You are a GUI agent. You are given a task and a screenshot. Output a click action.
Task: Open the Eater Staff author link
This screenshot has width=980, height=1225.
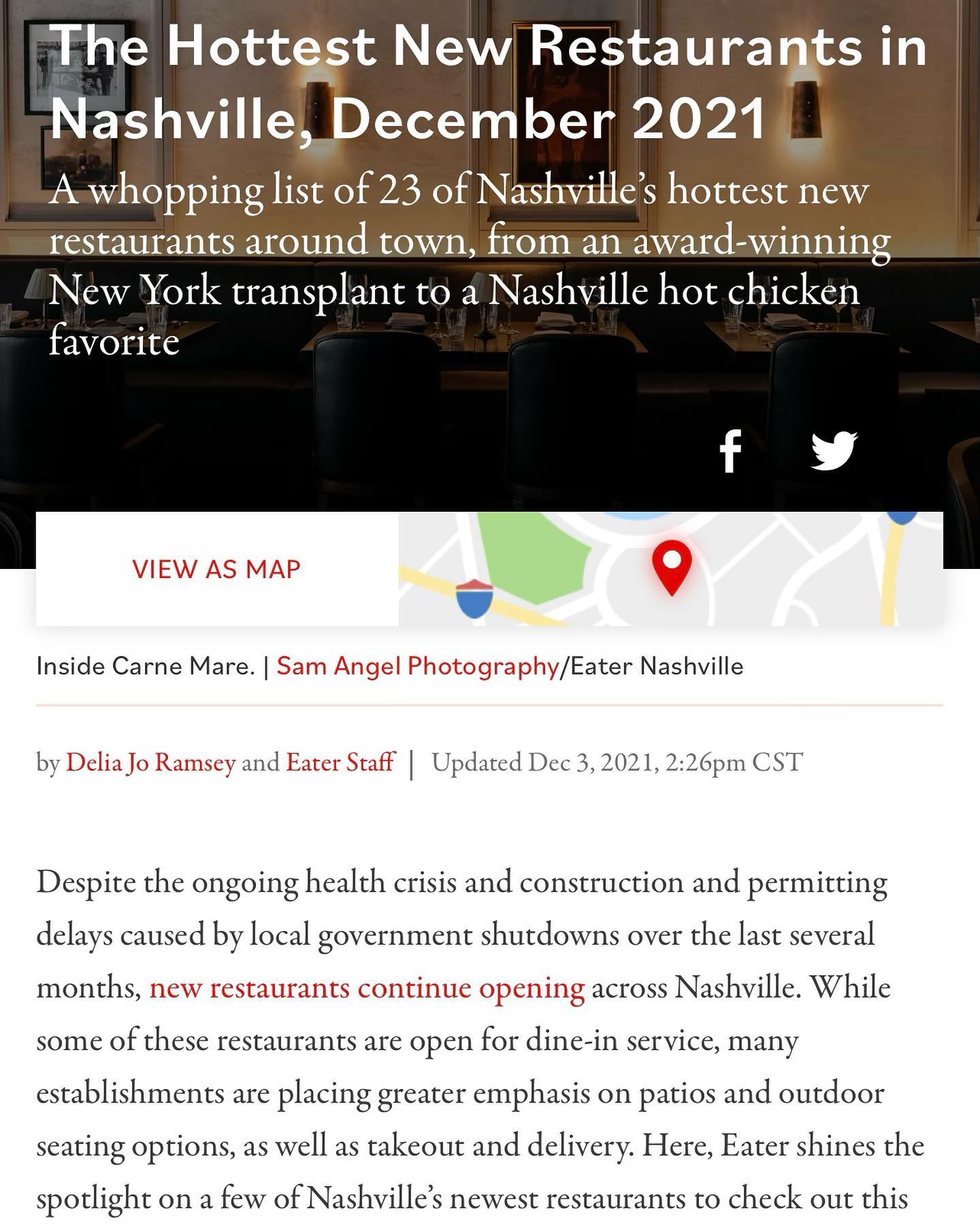pos(340,762)
